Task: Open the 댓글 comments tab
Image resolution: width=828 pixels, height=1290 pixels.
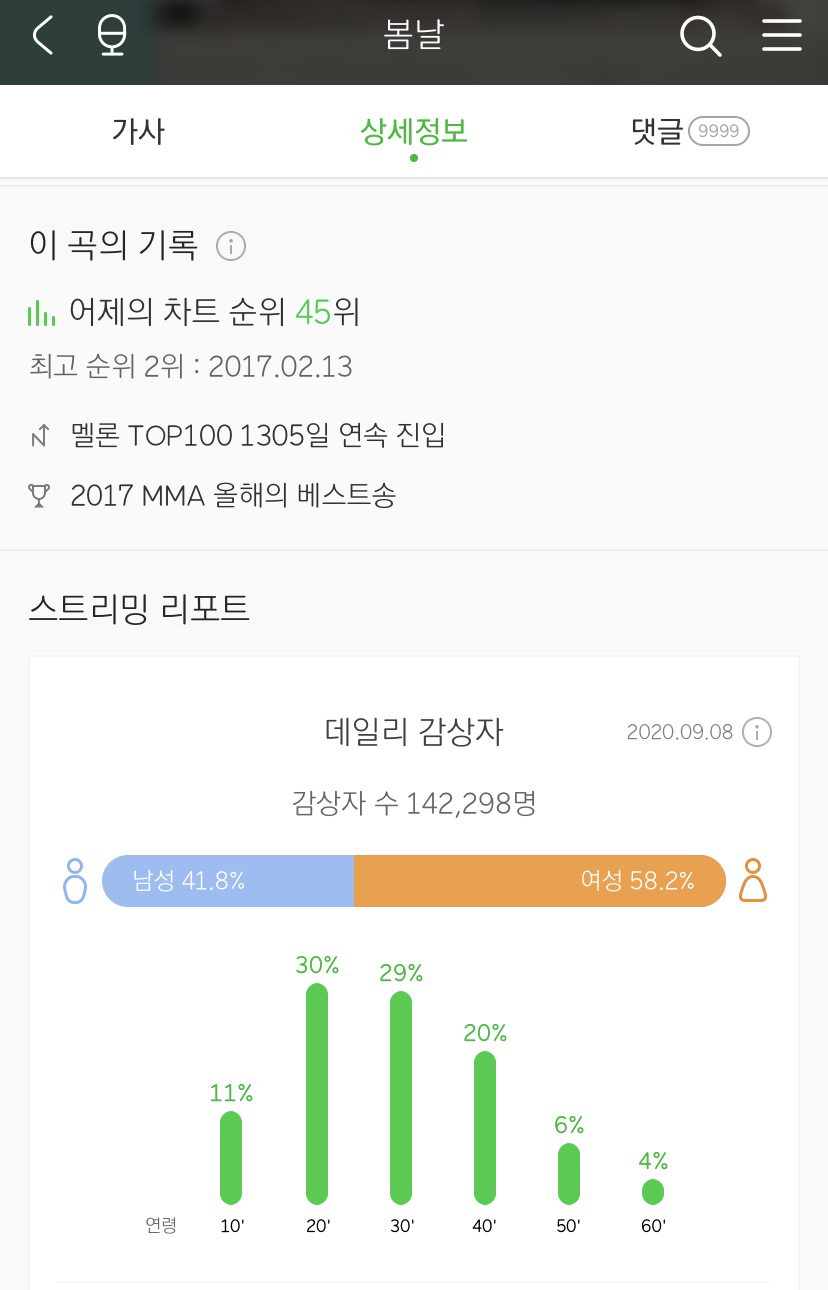Action: [x=656, y=131]
